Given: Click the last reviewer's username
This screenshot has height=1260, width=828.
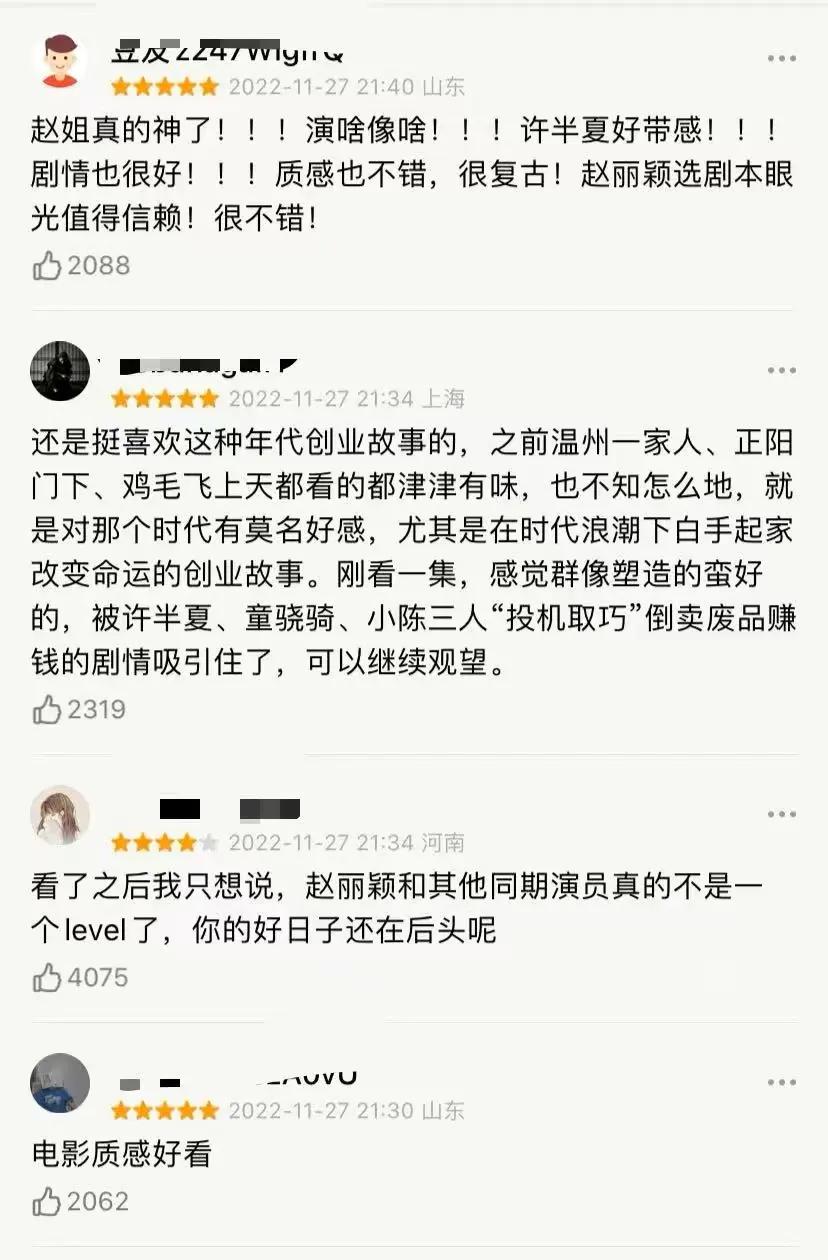Looking at the screenshot, I should [x=240, y=1078].
